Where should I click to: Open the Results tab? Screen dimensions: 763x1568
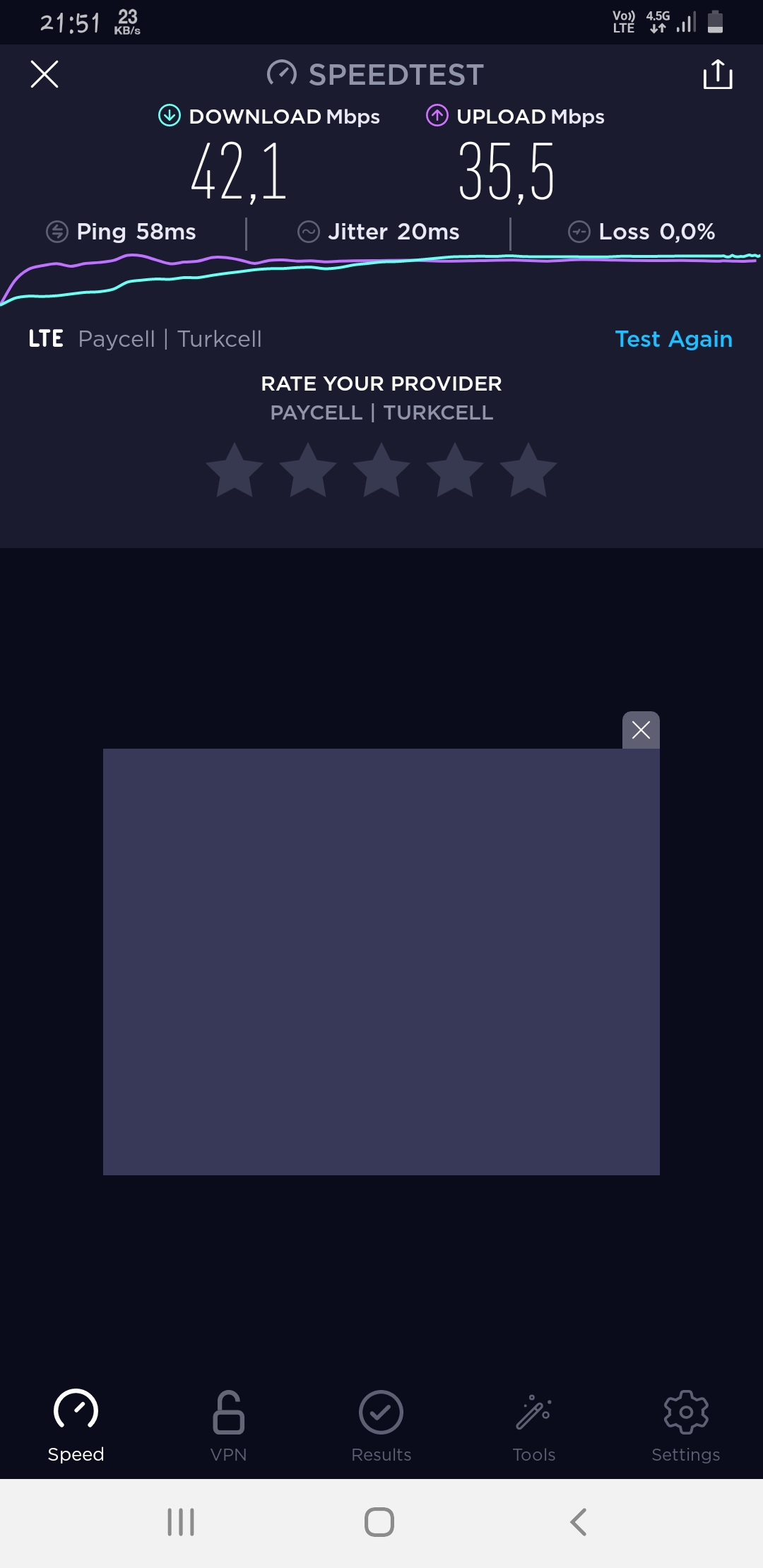tap(381, 1426)
